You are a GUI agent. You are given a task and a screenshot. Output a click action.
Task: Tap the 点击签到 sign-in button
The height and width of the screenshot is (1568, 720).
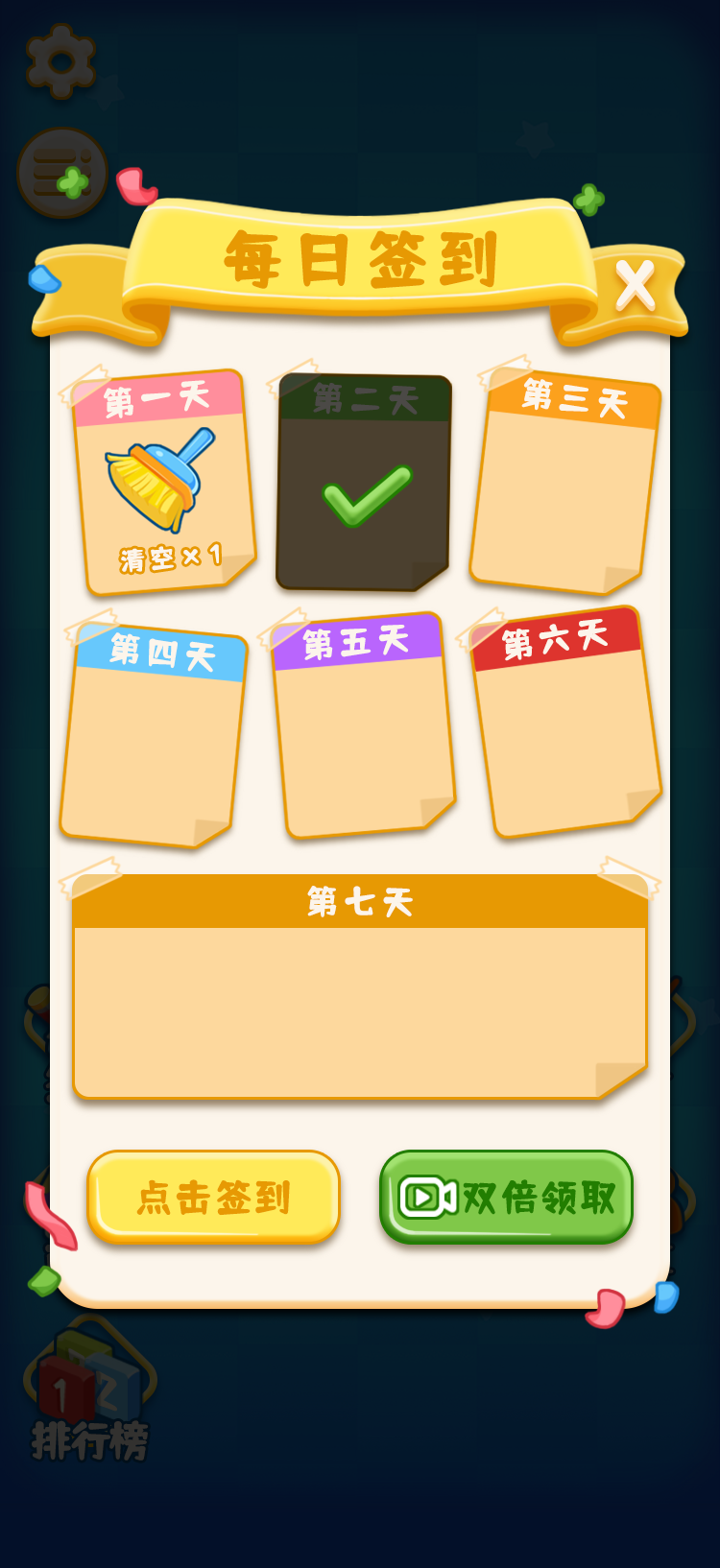point(213,1197)
